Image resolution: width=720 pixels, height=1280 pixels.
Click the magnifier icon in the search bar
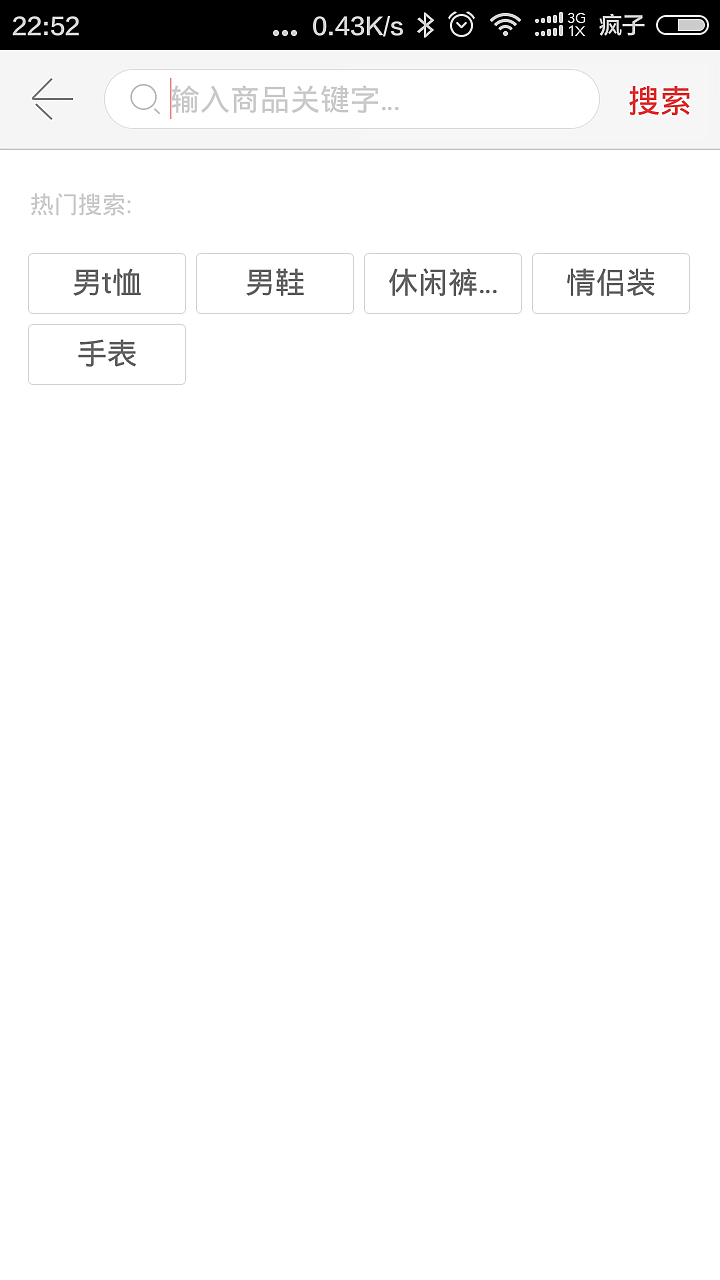[x=144, y=99]
